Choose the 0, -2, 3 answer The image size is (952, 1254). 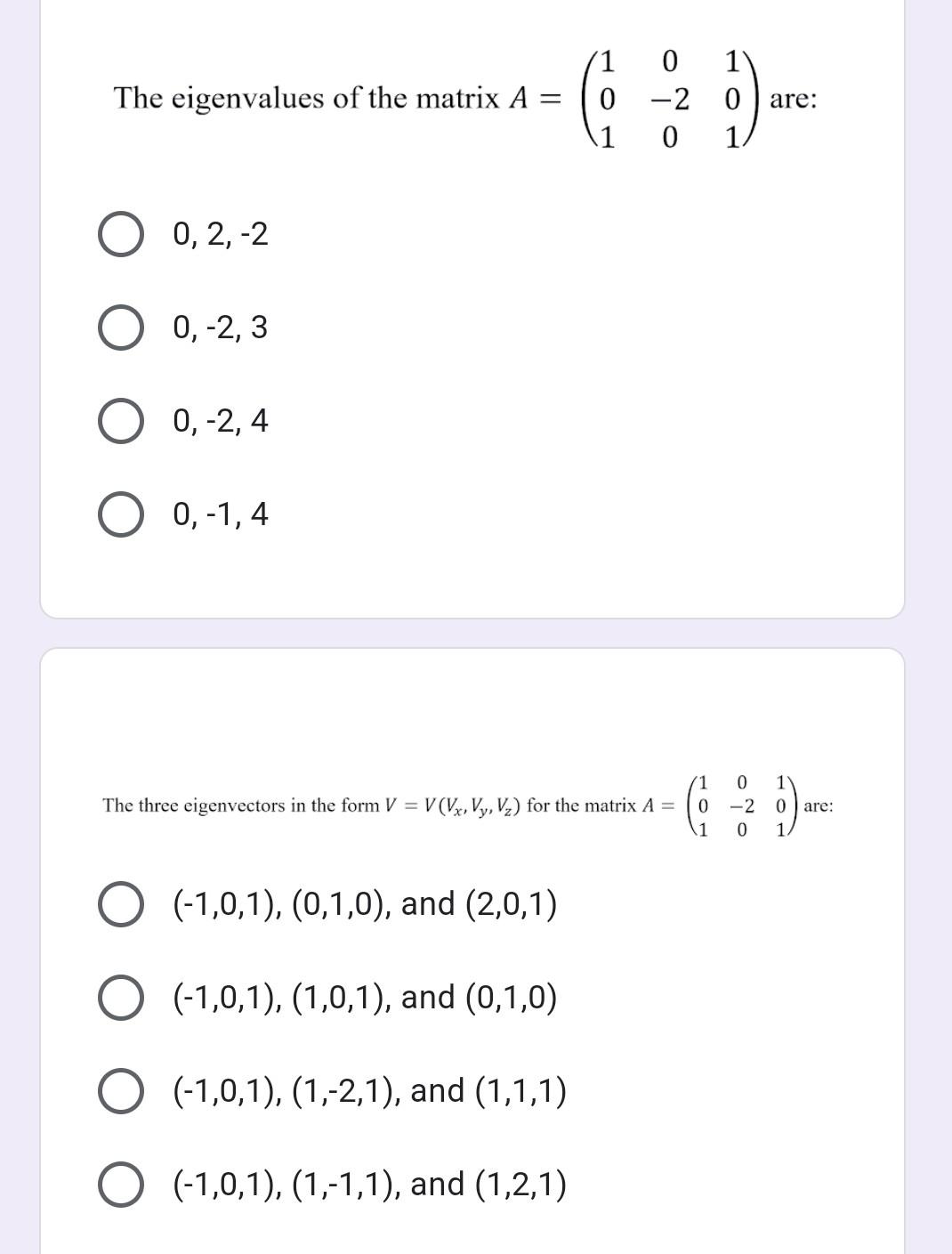pyautogui.click(x=120, y=328)
